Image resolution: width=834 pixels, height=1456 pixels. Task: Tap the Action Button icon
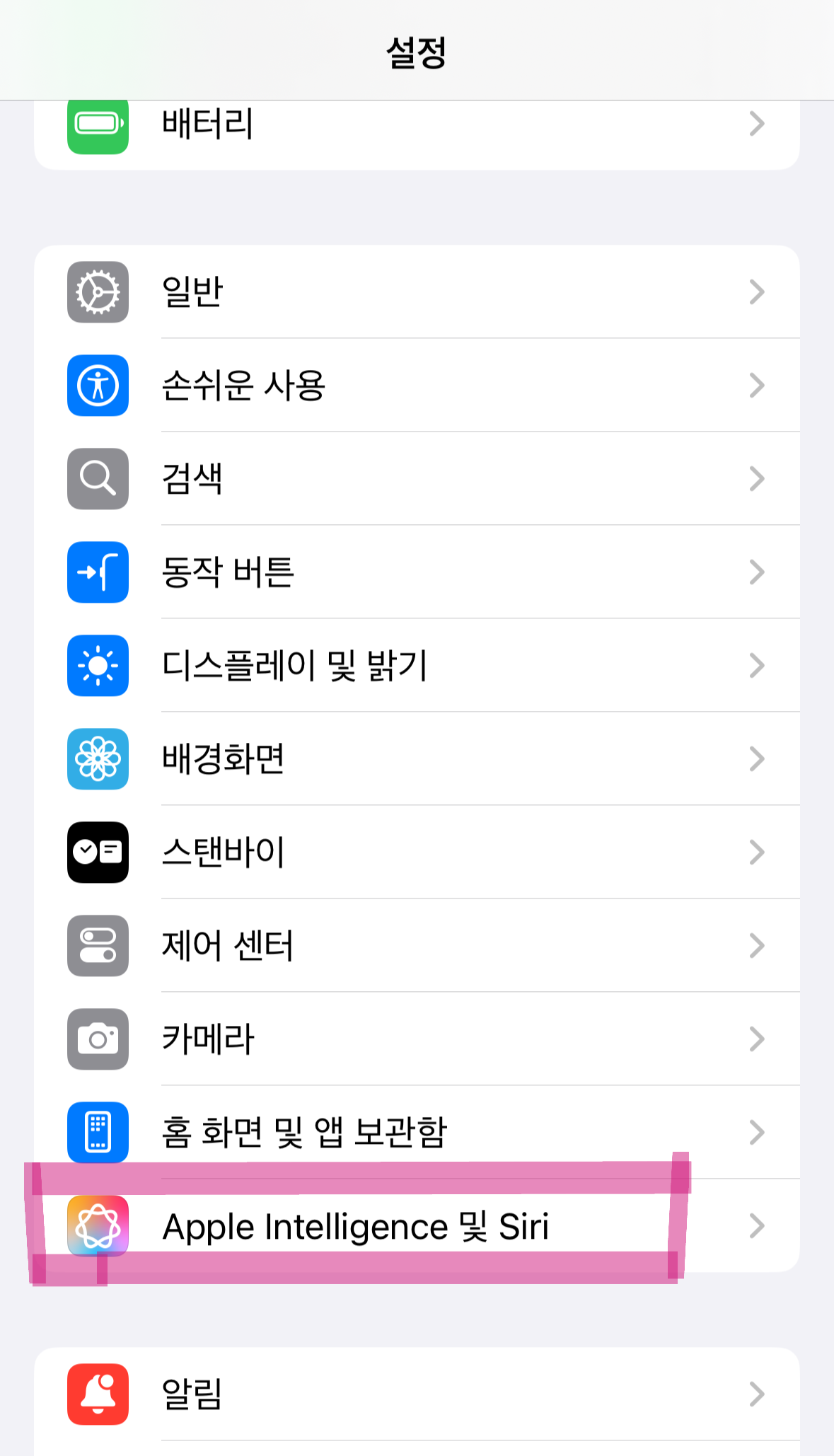(x=97, y=572)
